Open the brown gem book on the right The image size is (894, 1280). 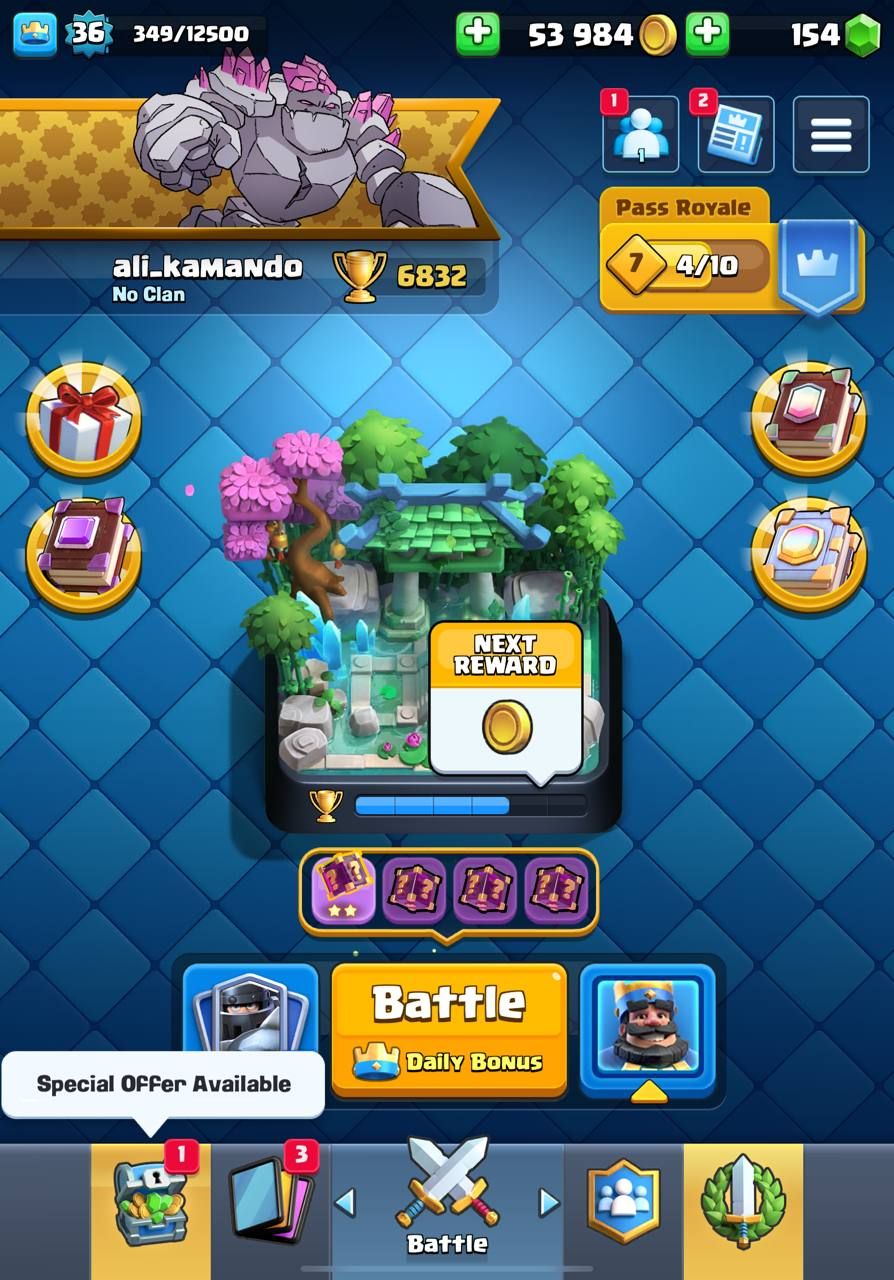click(x=808, y=418)
